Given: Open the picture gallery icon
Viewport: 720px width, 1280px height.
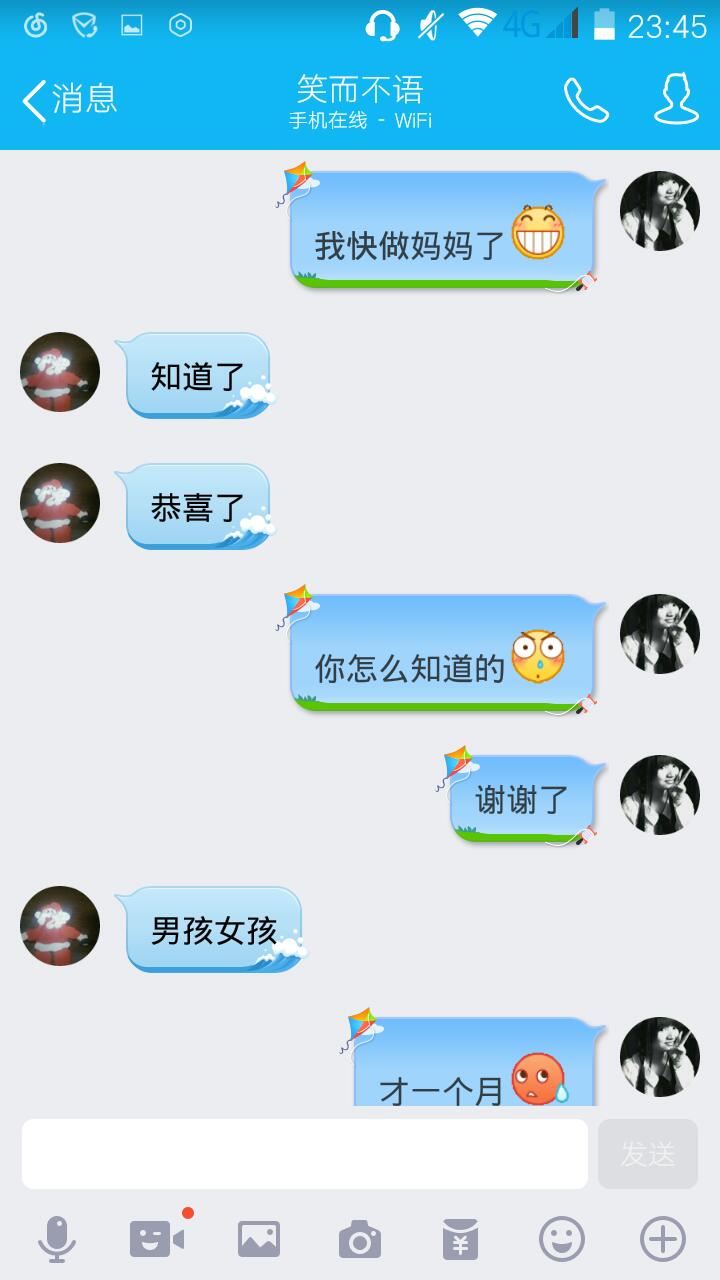Looking at the screenshot, I should click(259, 1240).
